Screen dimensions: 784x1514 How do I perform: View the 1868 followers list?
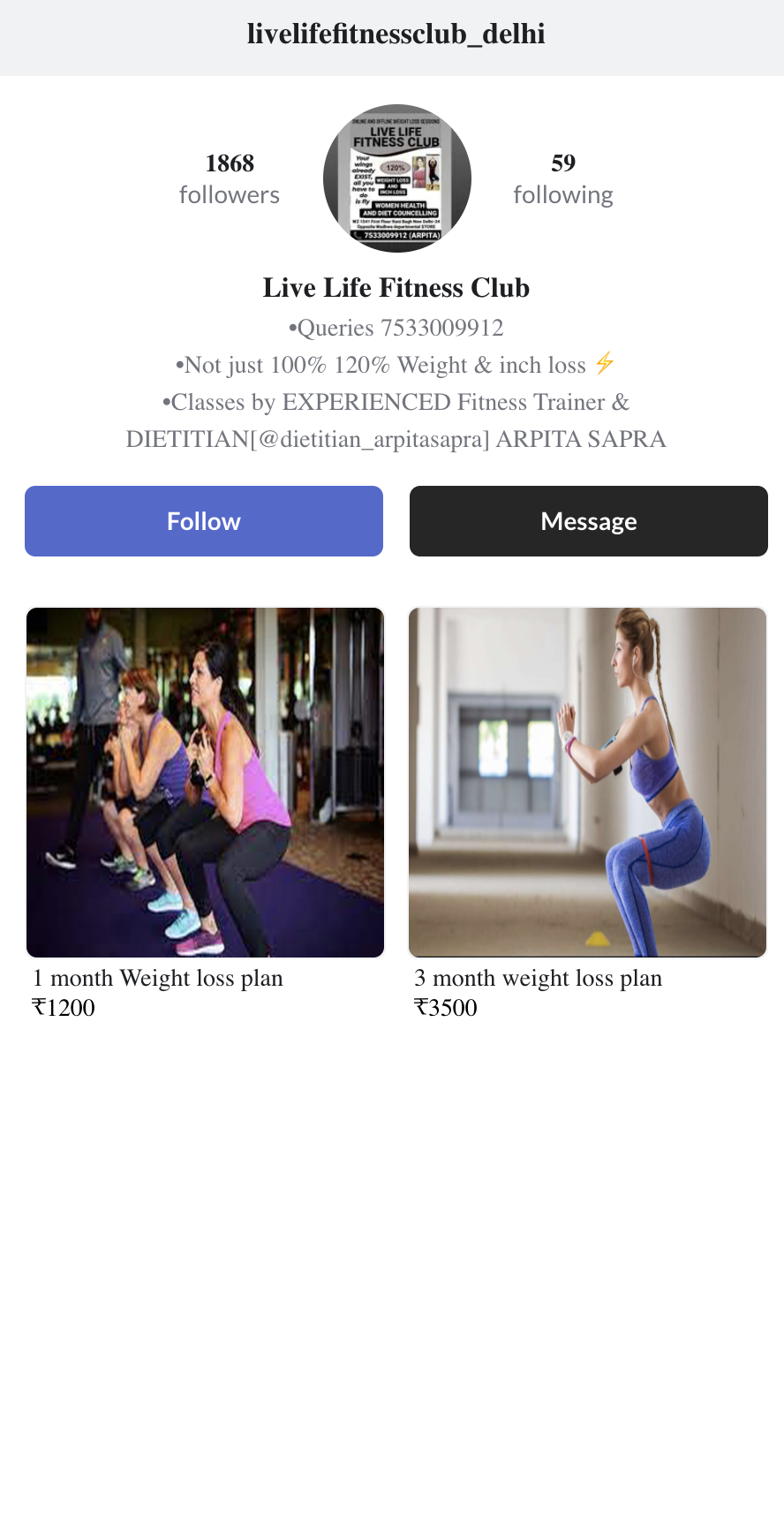coord(230,178)
